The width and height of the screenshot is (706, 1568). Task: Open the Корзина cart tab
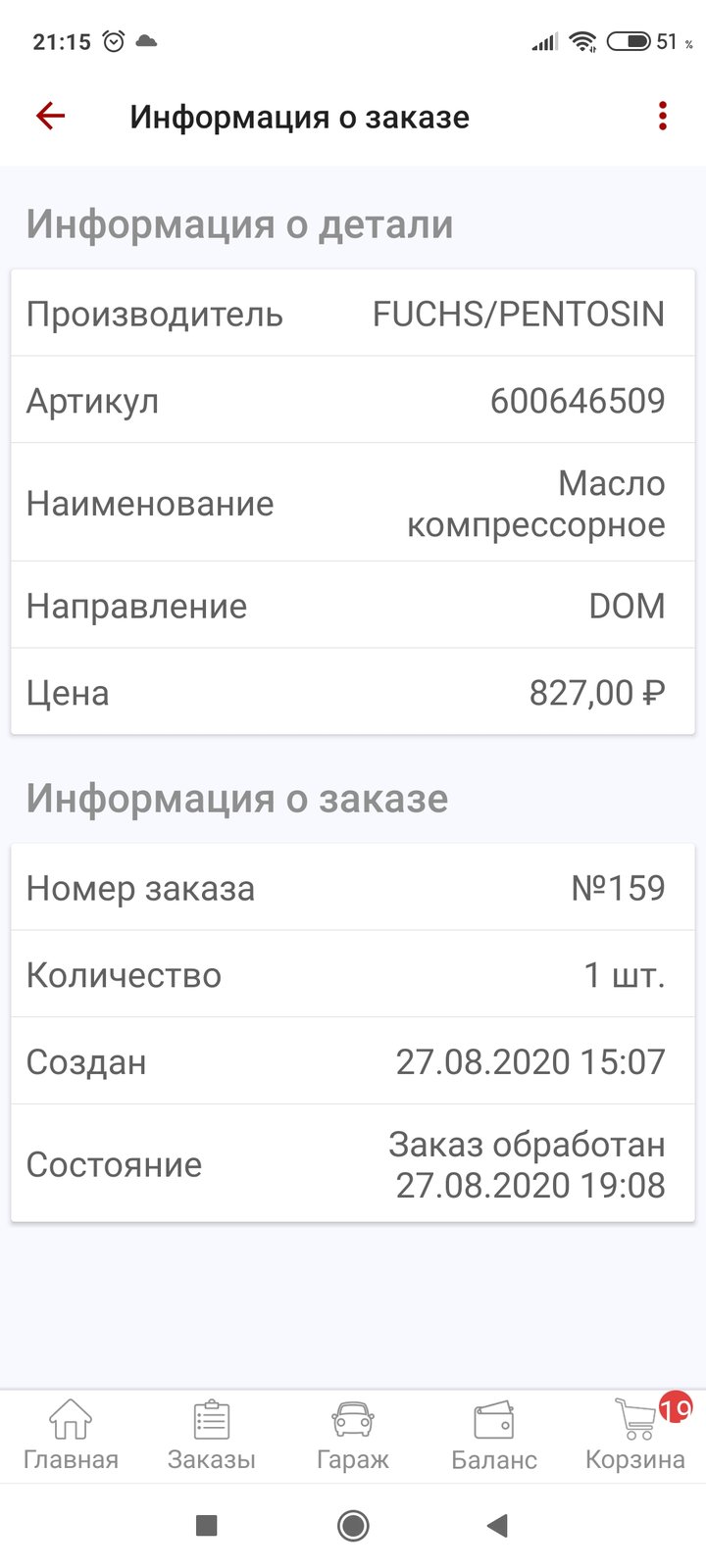point(635,1436)
